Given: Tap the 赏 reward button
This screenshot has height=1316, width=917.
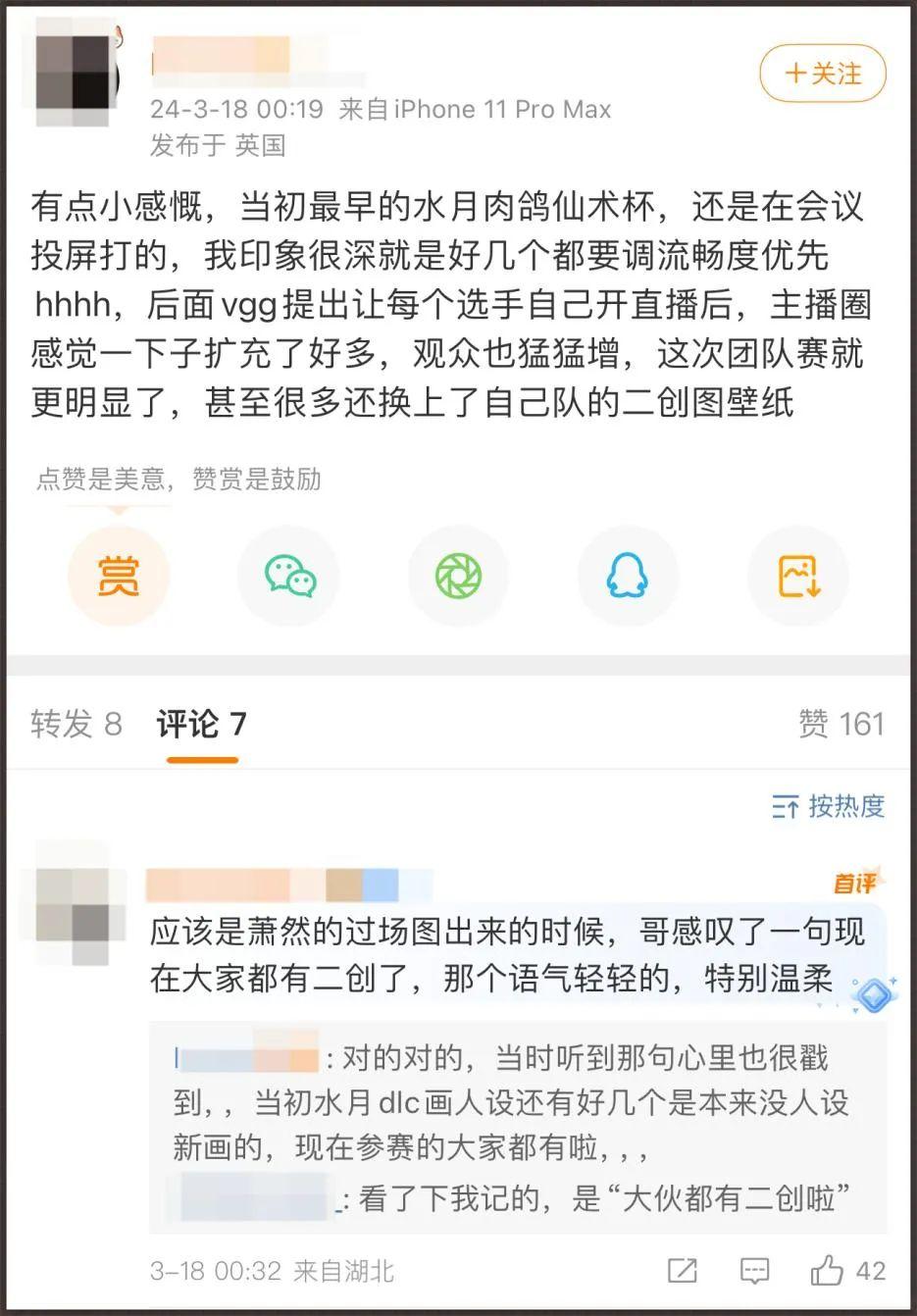Looking at the screenshot, I should (x=119, y=575).
